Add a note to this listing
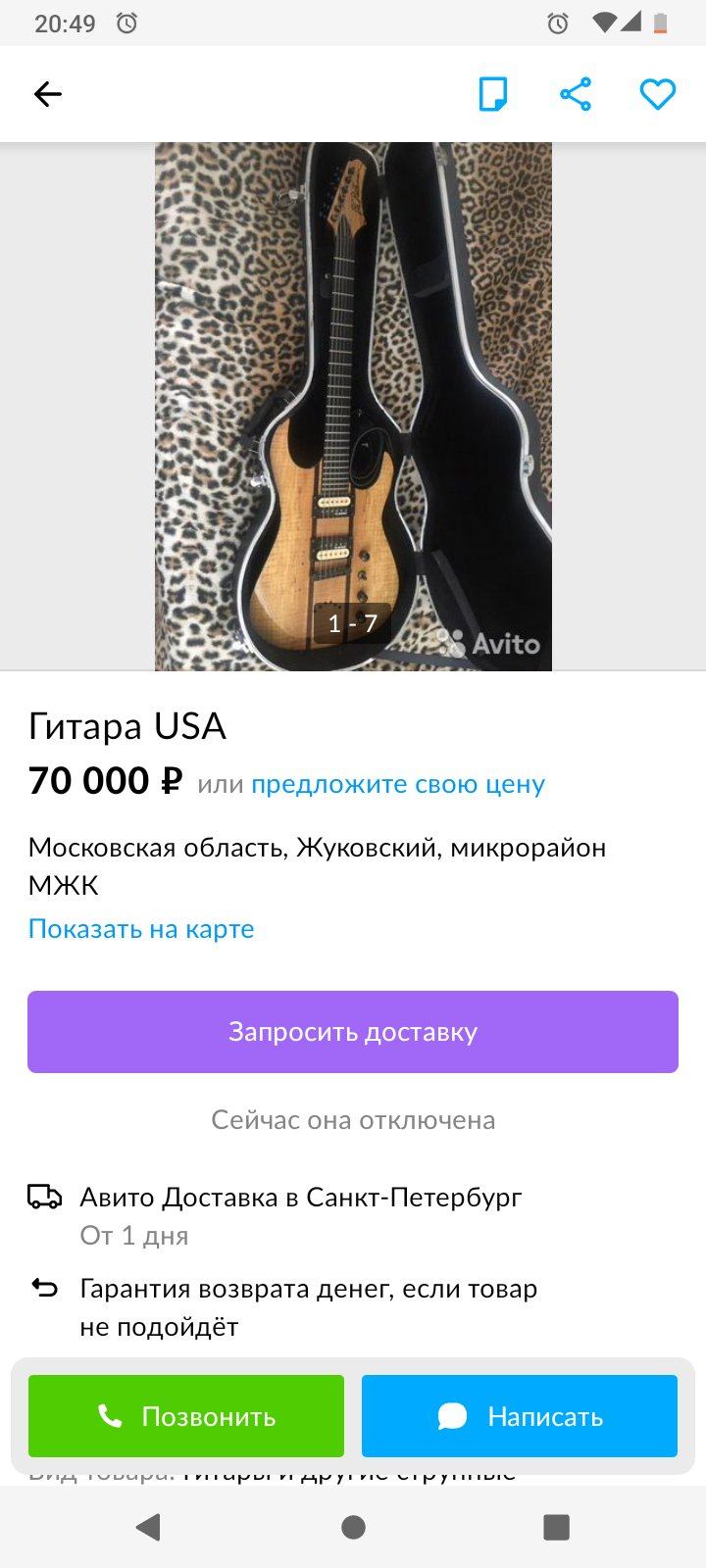 click(x=493, y=94)
